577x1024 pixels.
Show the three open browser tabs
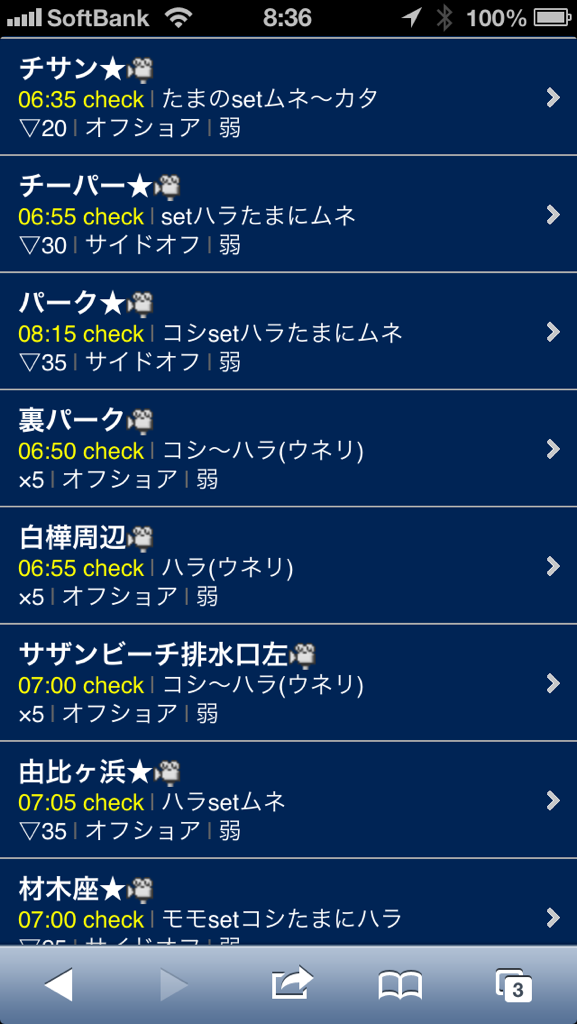(x=514, y=985)
